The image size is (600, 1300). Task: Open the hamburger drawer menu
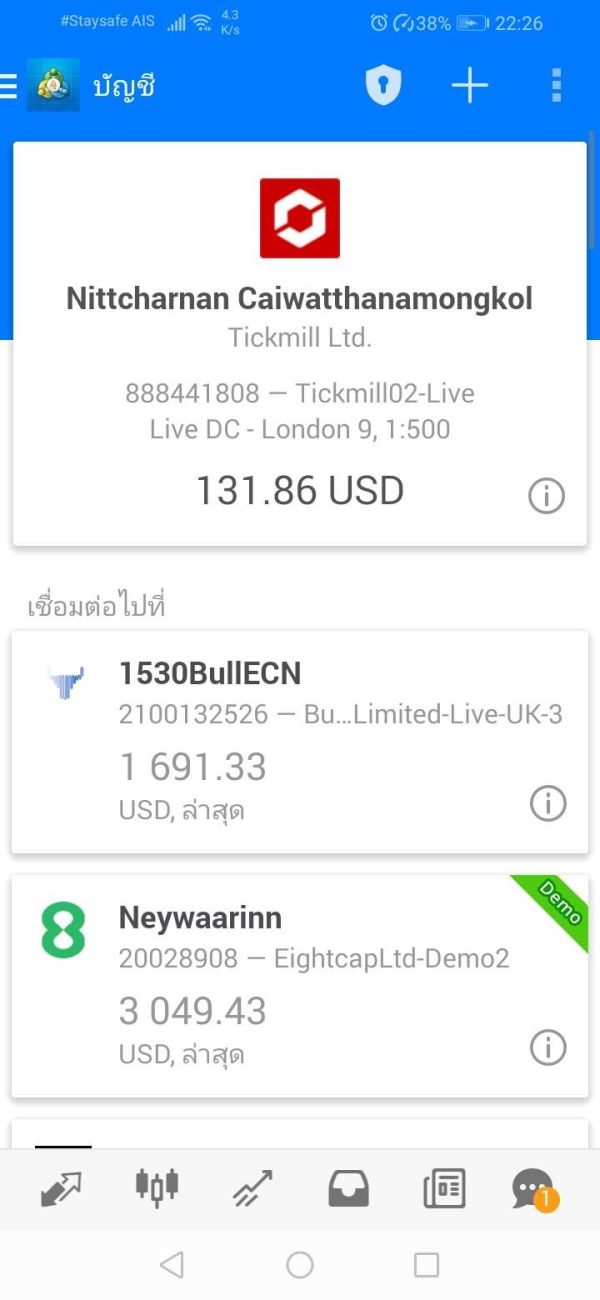pyautogui.click(x=9, y=87)
